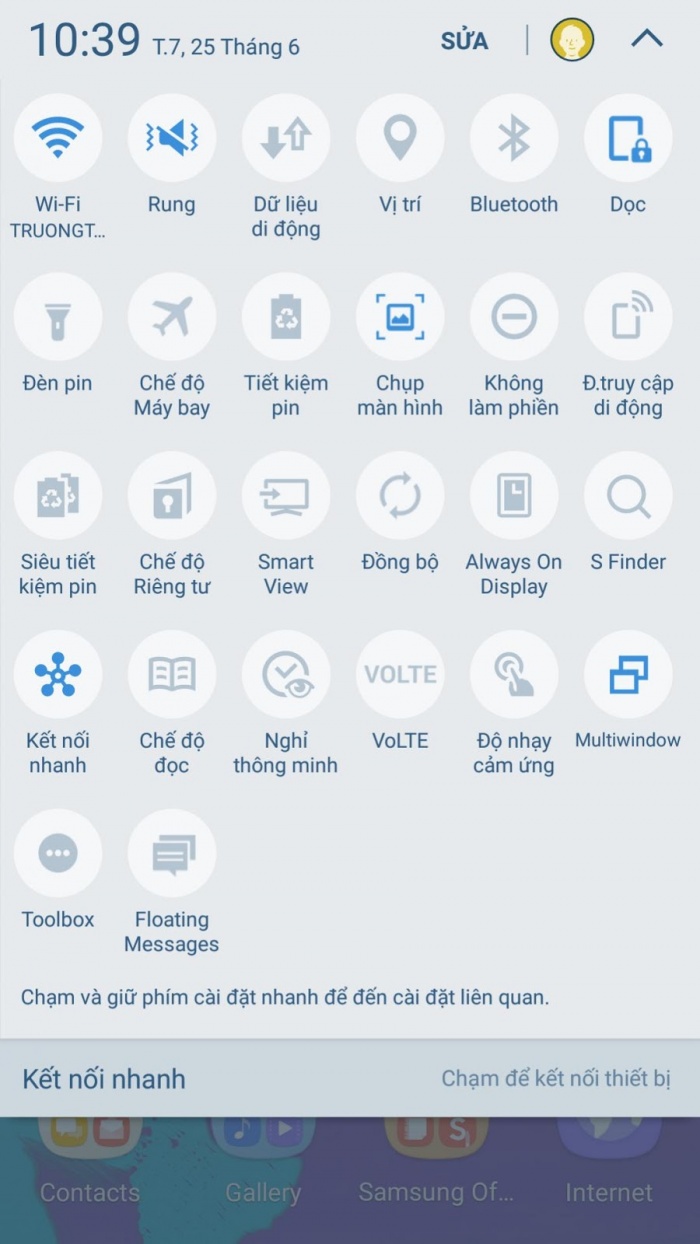Take a screenshot with Chụp màn hình

coord(400,317)
